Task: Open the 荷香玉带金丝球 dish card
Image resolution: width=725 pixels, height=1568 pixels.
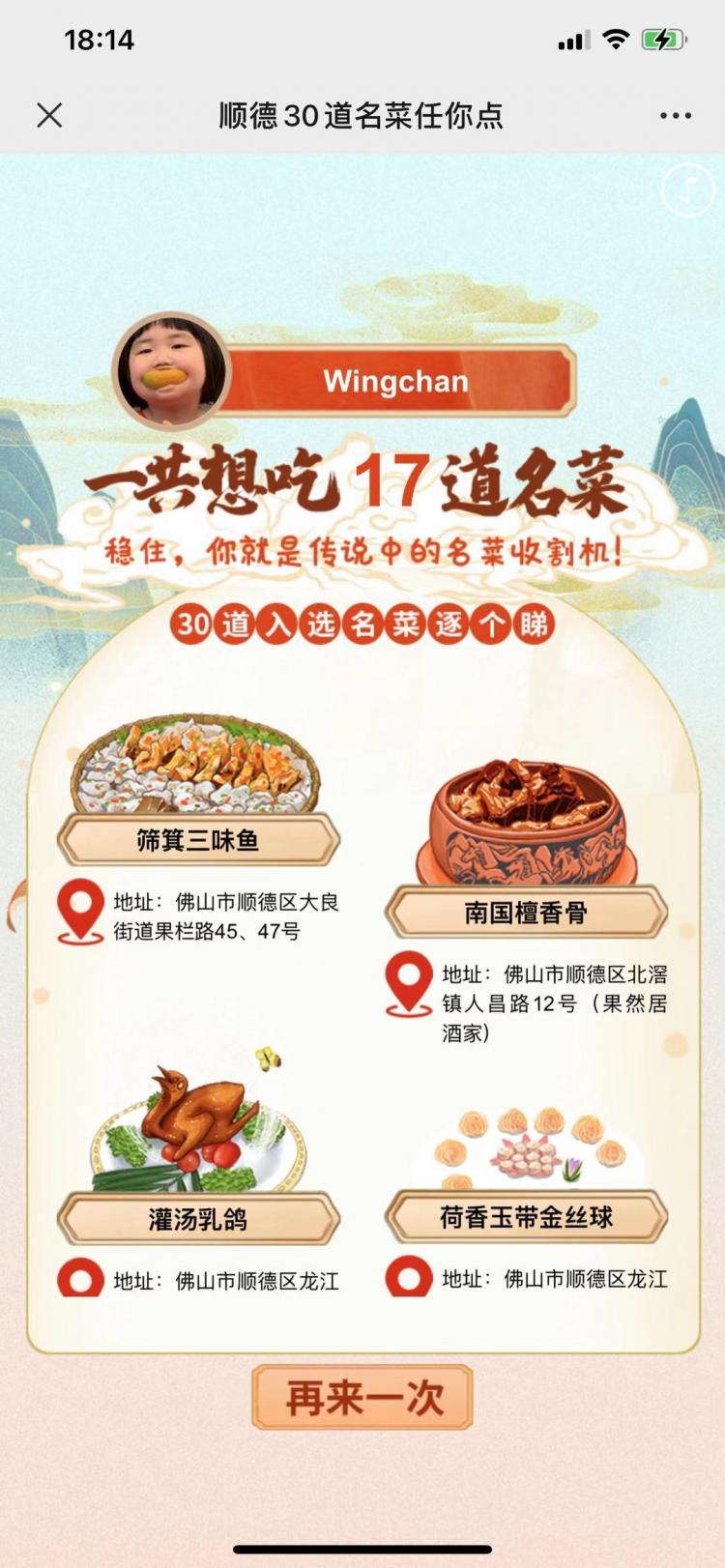Action: pos(527,1217)
